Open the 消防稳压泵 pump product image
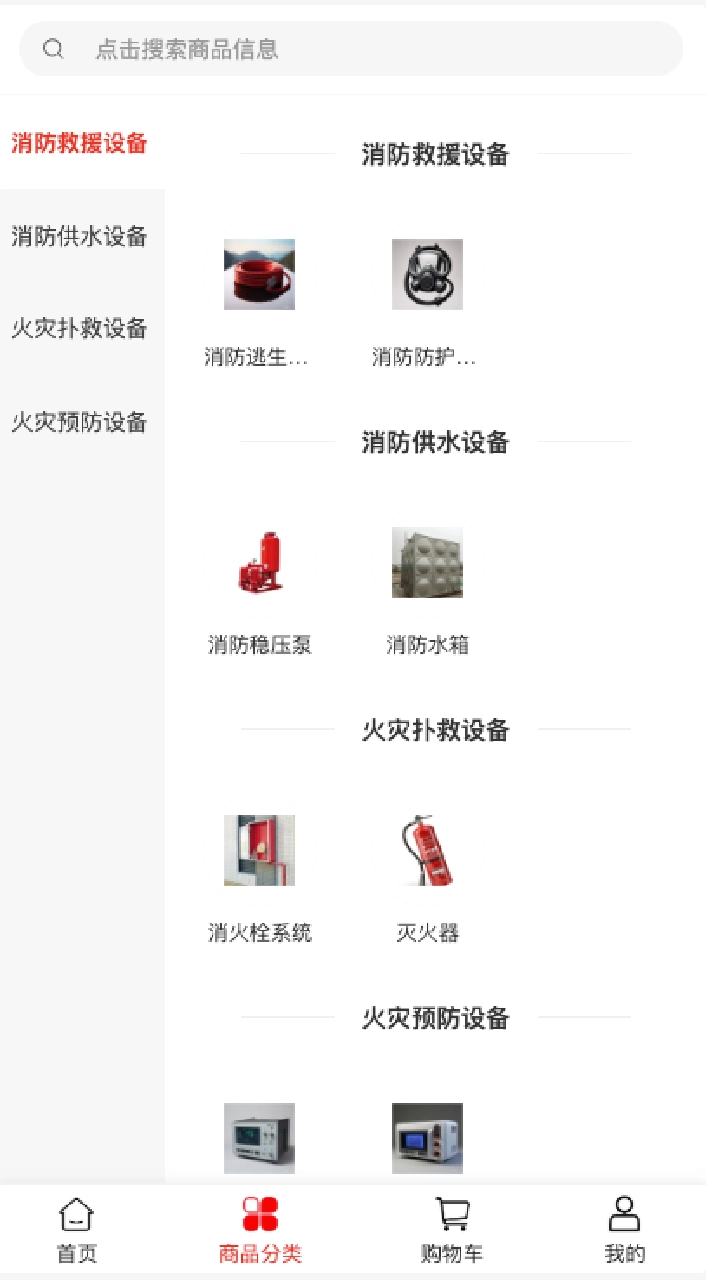 [x=259, y=562]
